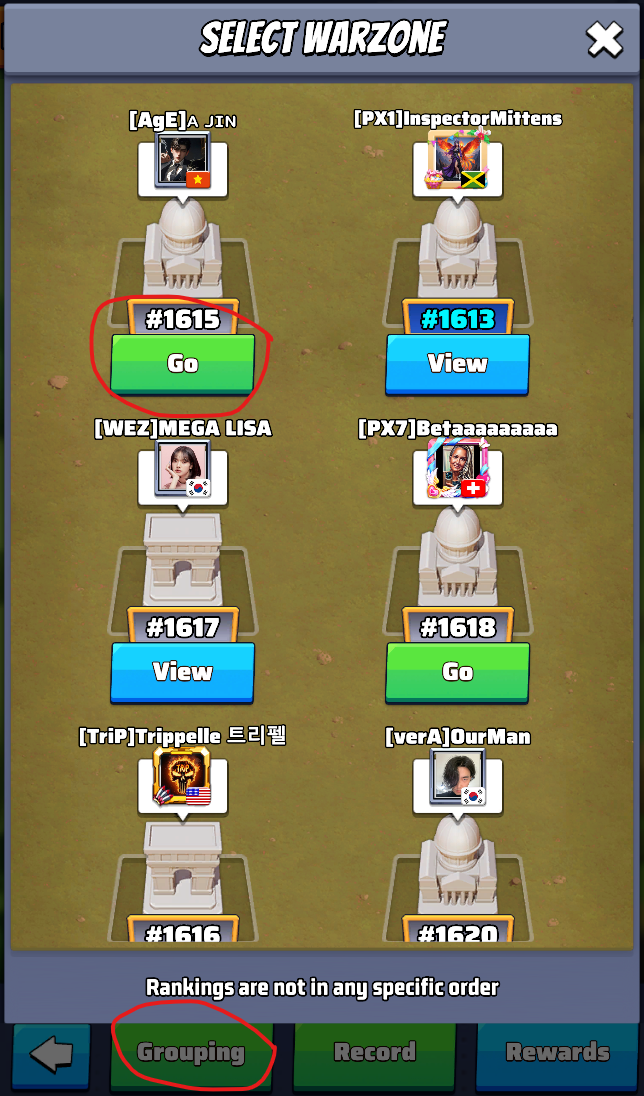Screen dimensions: 644x1096
Task: Open the Grouping tab
Action: pos(190,1052)
